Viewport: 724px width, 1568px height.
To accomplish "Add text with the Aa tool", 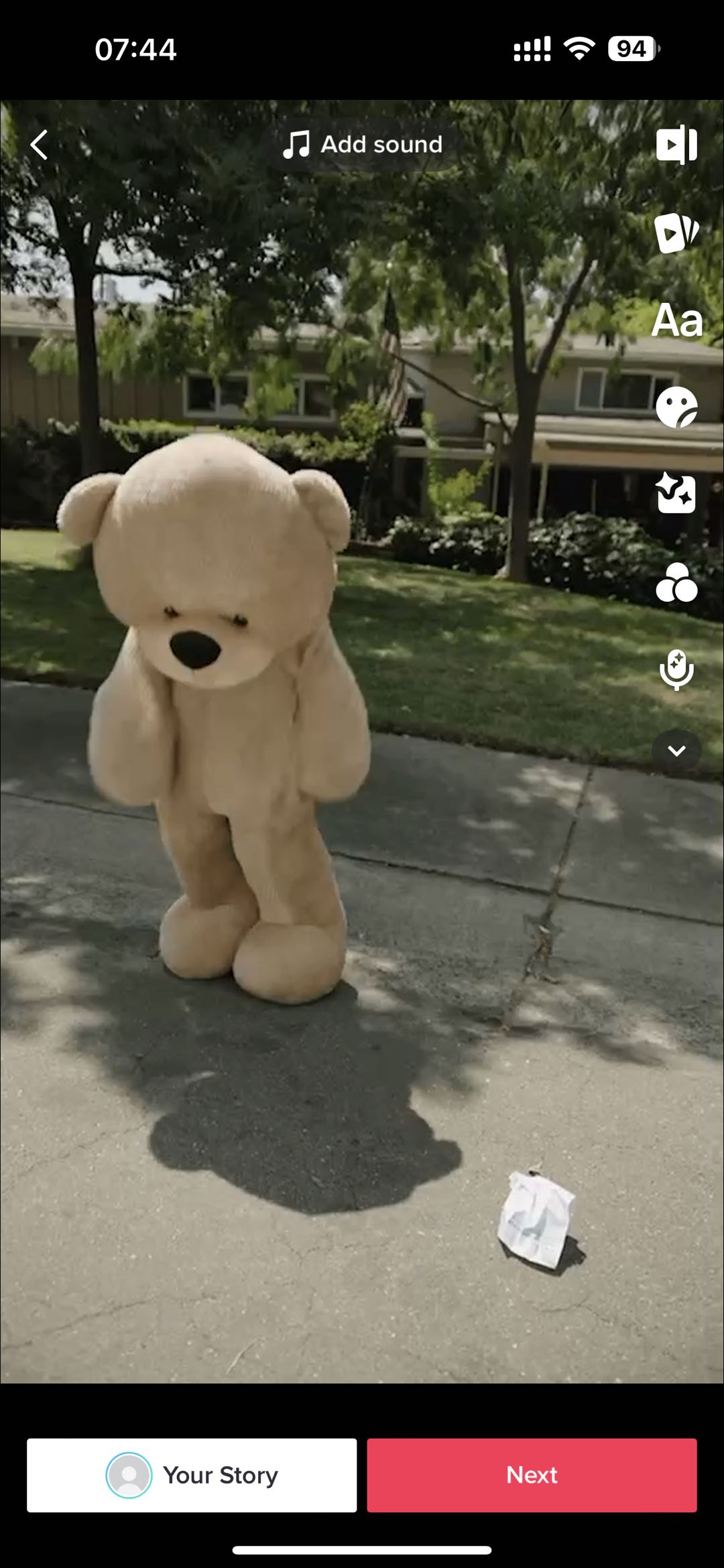I will click(676, 320).
